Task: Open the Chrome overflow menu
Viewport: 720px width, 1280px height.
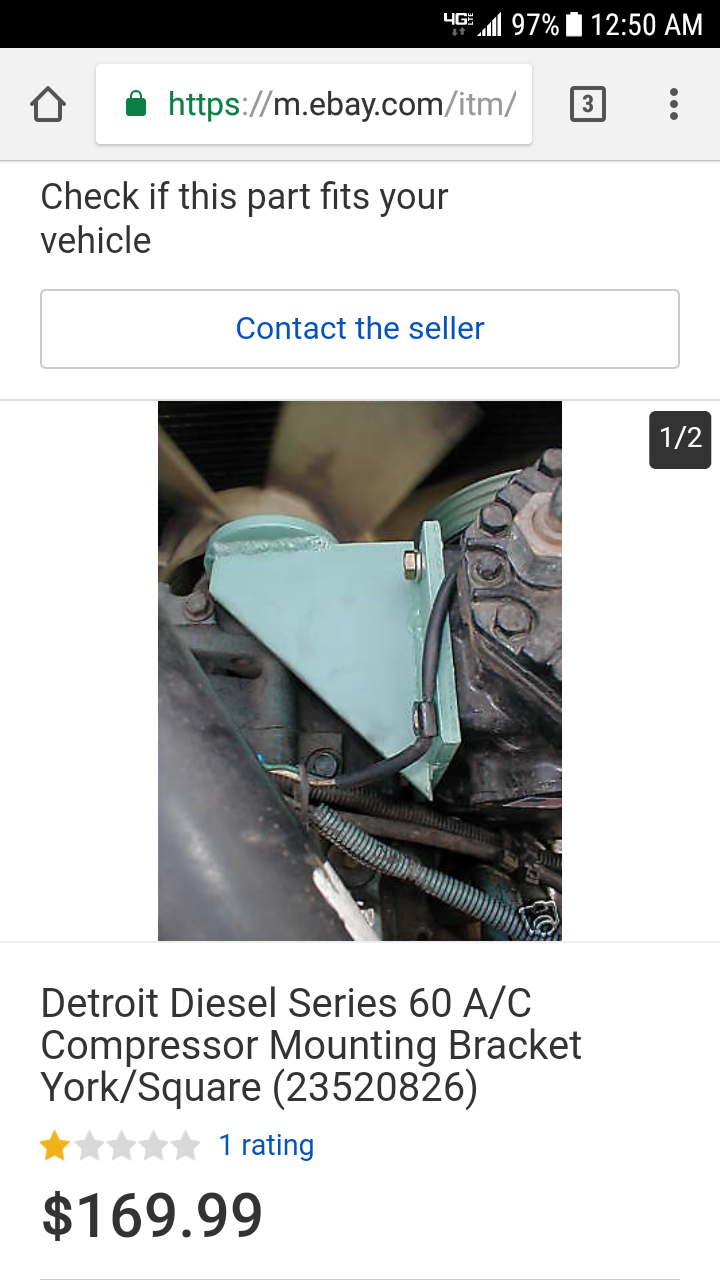Action: (x=673, y=104)
